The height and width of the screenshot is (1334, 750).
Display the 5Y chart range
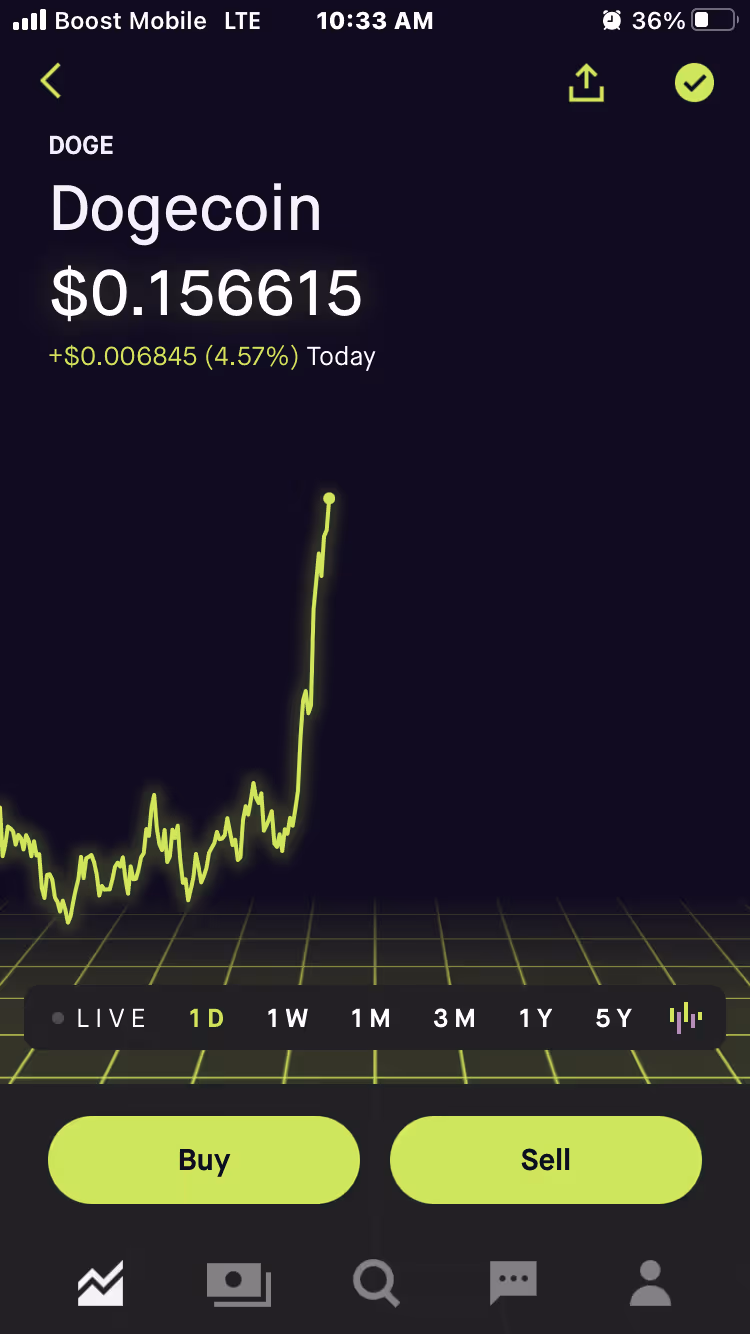[x=614, y=1018]
